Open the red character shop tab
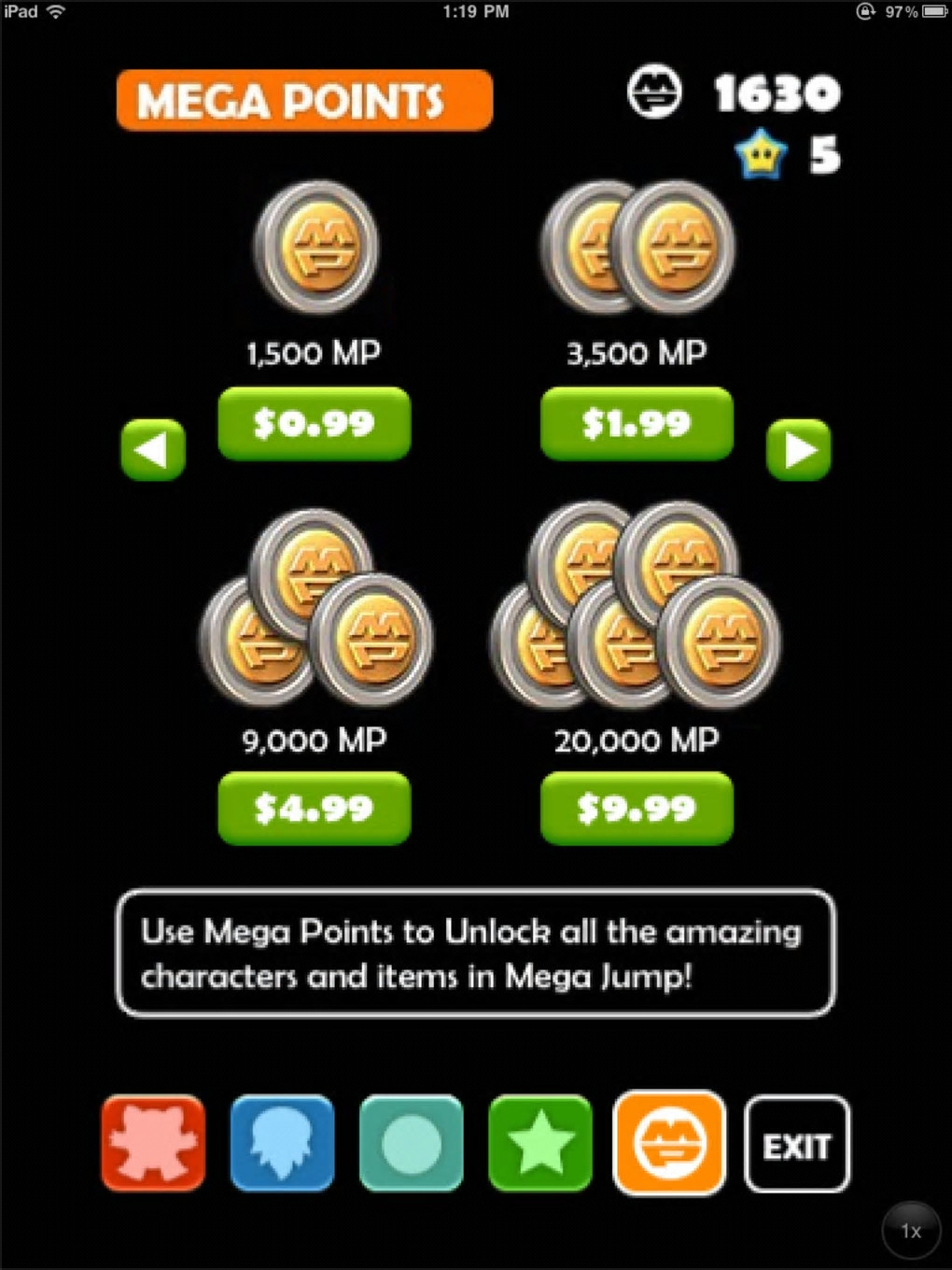Viewport: 952px width, 1270px height. [x=153, y=1143]
